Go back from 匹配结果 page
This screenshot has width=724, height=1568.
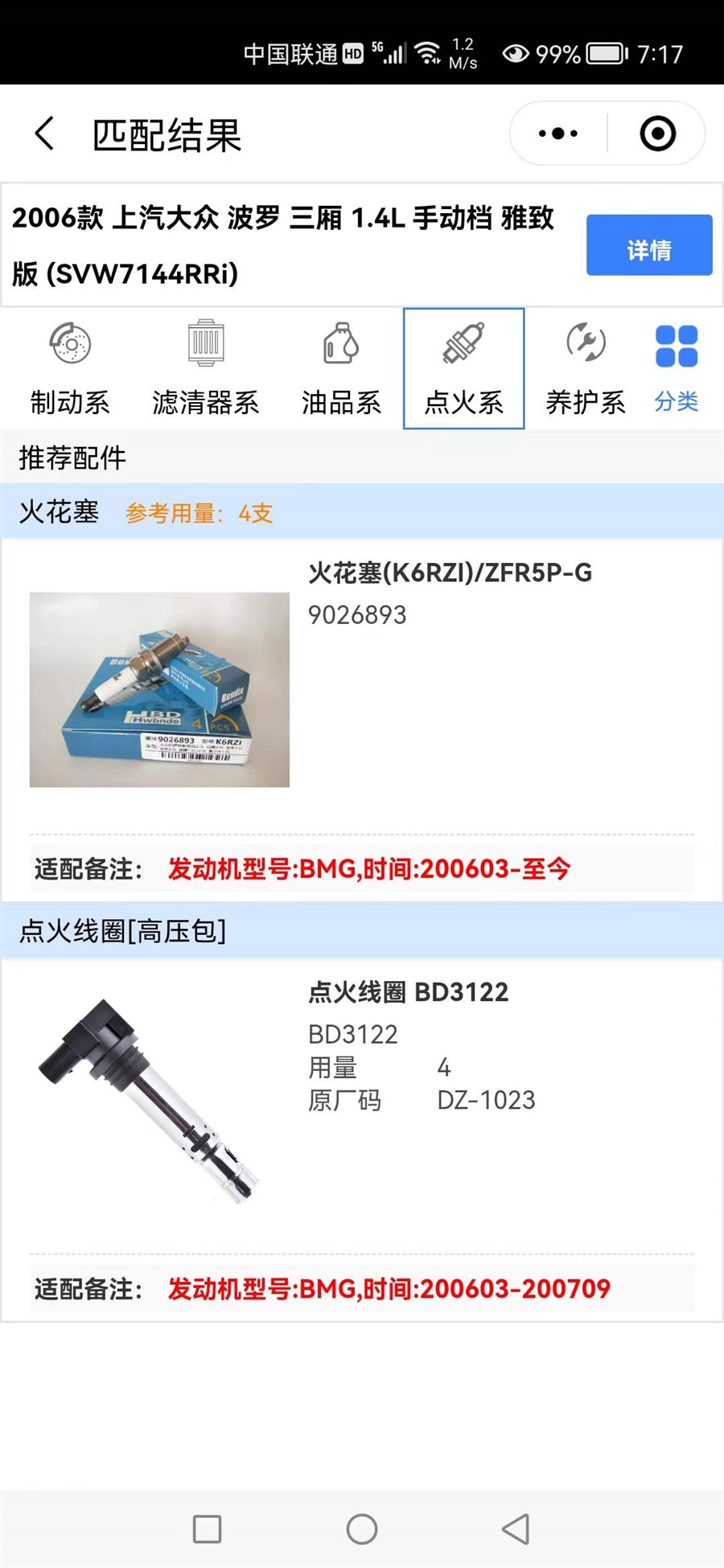45,133
